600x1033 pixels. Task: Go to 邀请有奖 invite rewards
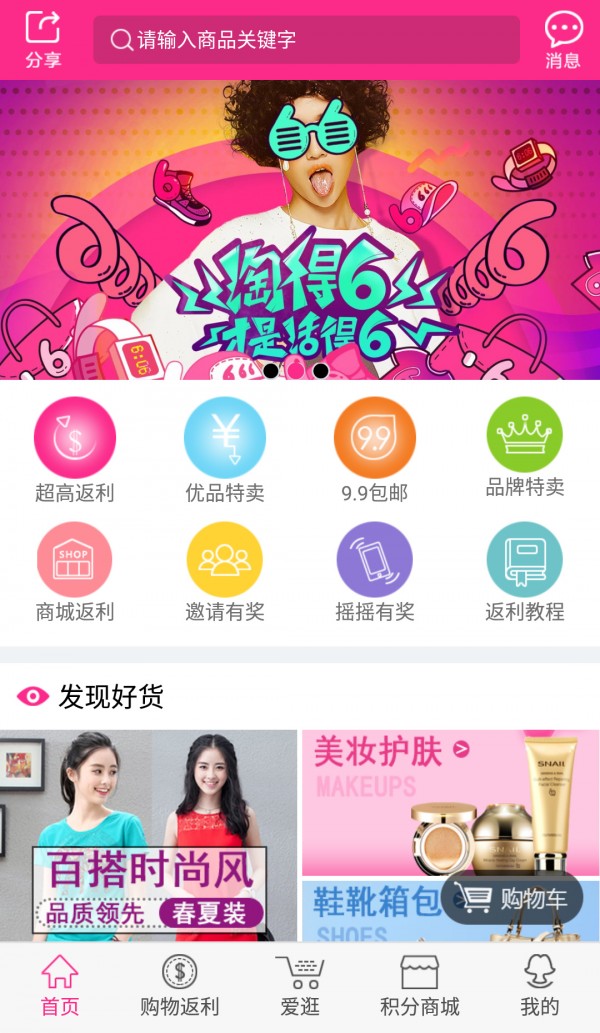point(225,572)
